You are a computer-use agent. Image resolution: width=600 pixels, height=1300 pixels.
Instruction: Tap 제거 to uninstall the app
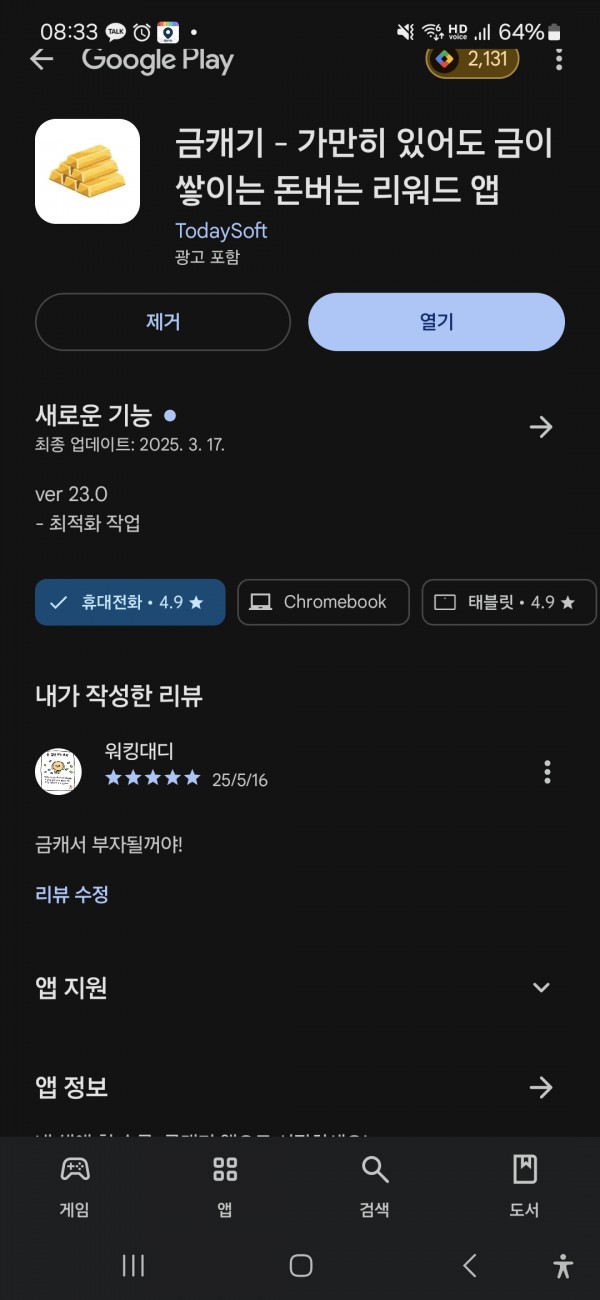[x=163, y=322]
